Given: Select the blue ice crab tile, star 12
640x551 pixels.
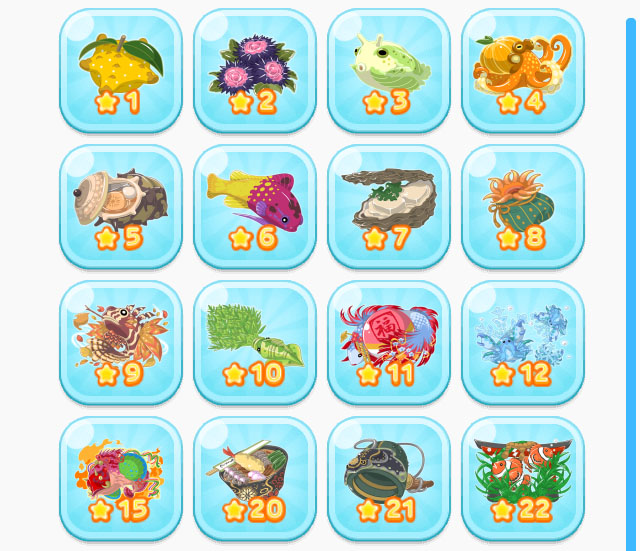Looking at the screenshot, I should point(522,342).
